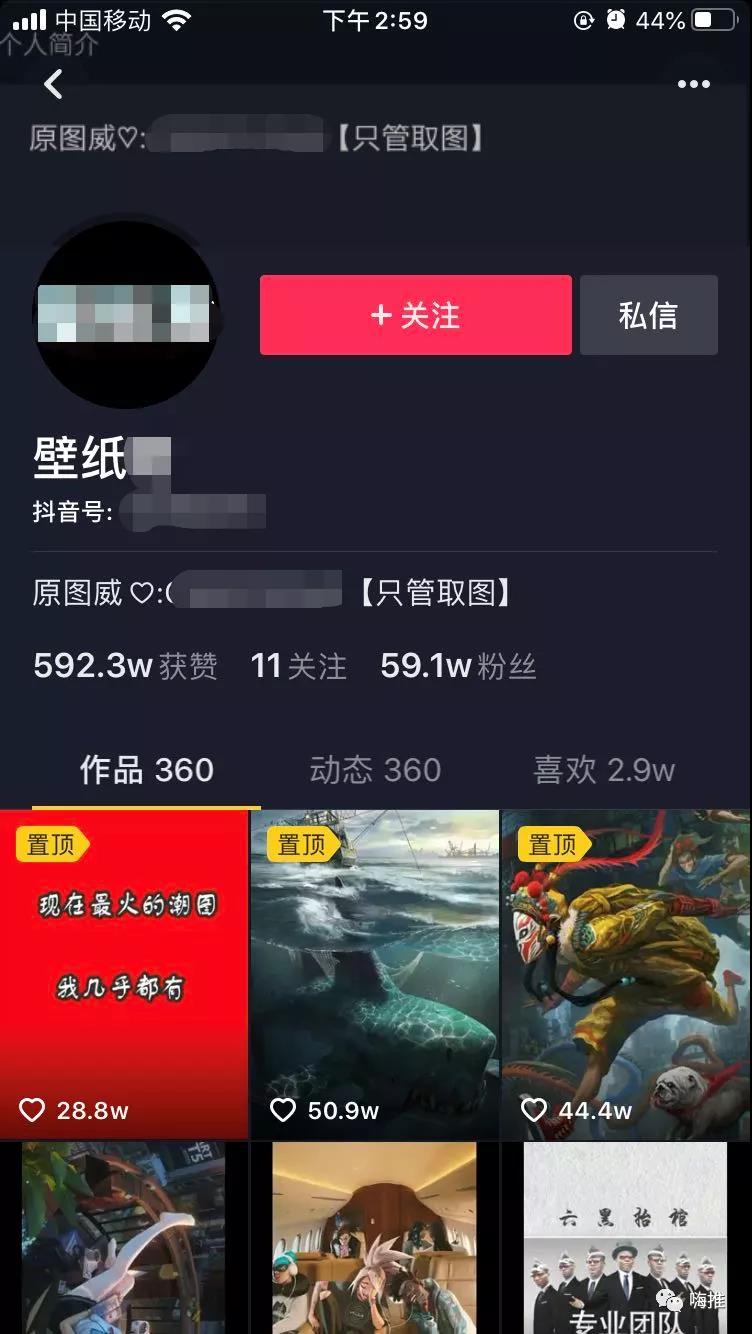Image resolution: width=752 pixels, height=1334 pixels.
Task: View the 11 关注 following list
Action: (298, 666)
